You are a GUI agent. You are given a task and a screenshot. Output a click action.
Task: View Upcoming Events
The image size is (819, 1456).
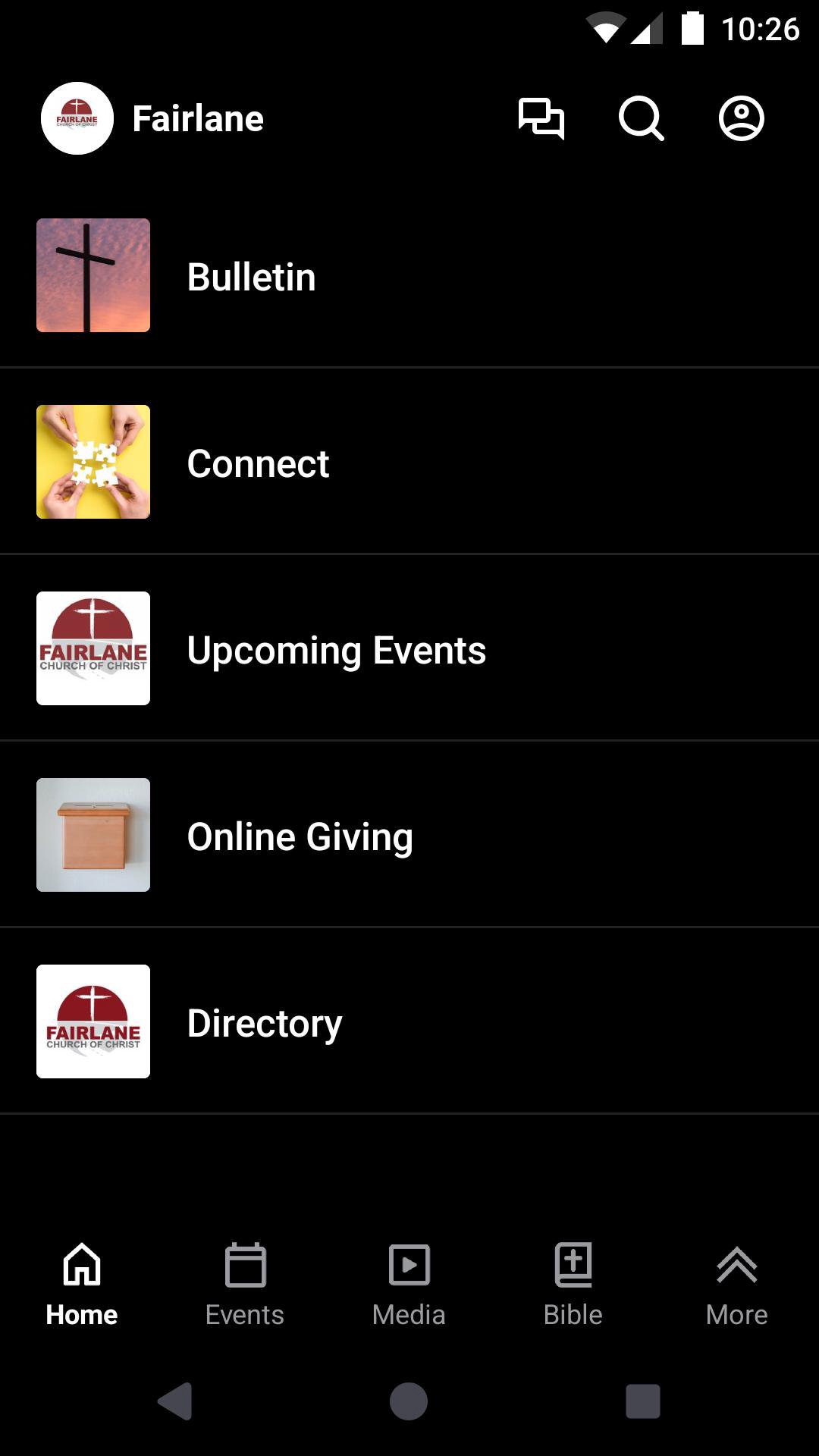point(409,649)
